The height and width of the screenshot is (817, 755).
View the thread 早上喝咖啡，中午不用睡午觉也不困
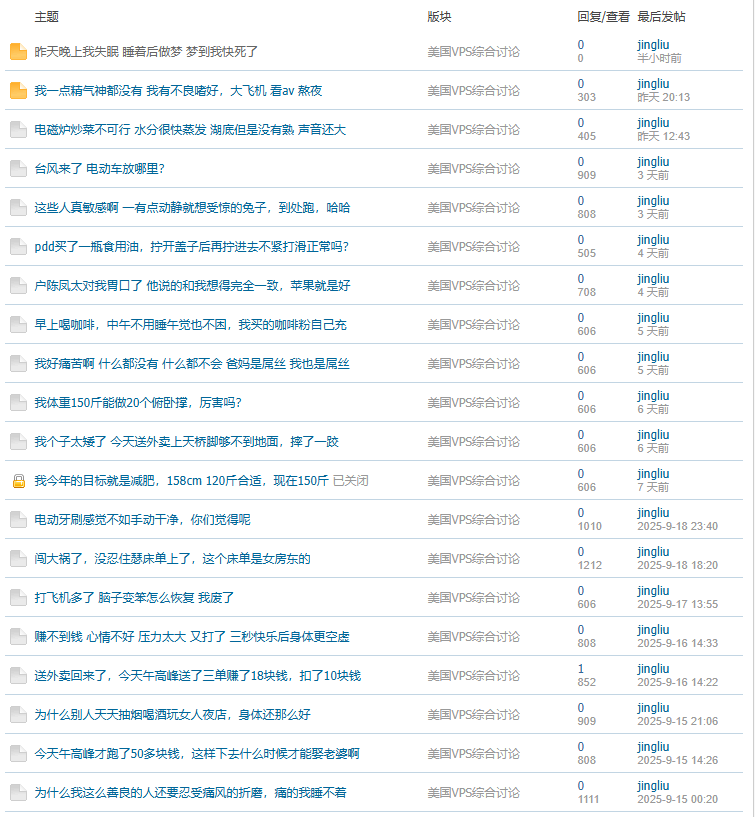(190, 325)
